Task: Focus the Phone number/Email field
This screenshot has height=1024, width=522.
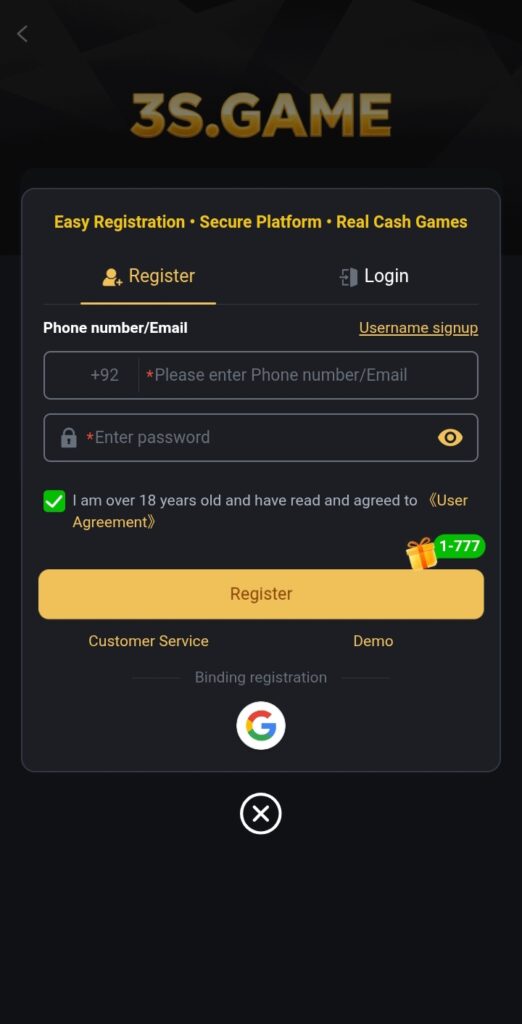Action: coord(308,375)
